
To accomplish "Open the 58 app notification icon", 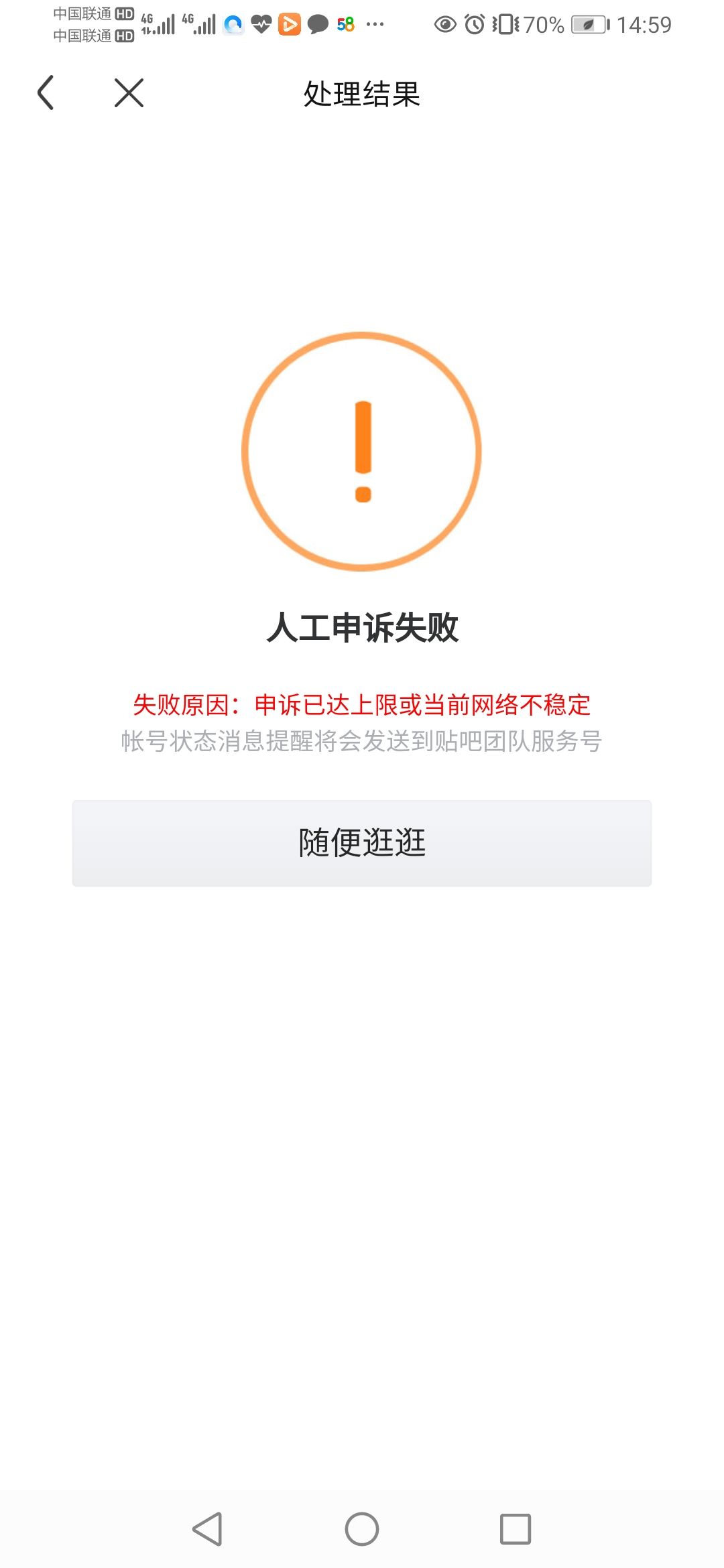I will [344, 25].
